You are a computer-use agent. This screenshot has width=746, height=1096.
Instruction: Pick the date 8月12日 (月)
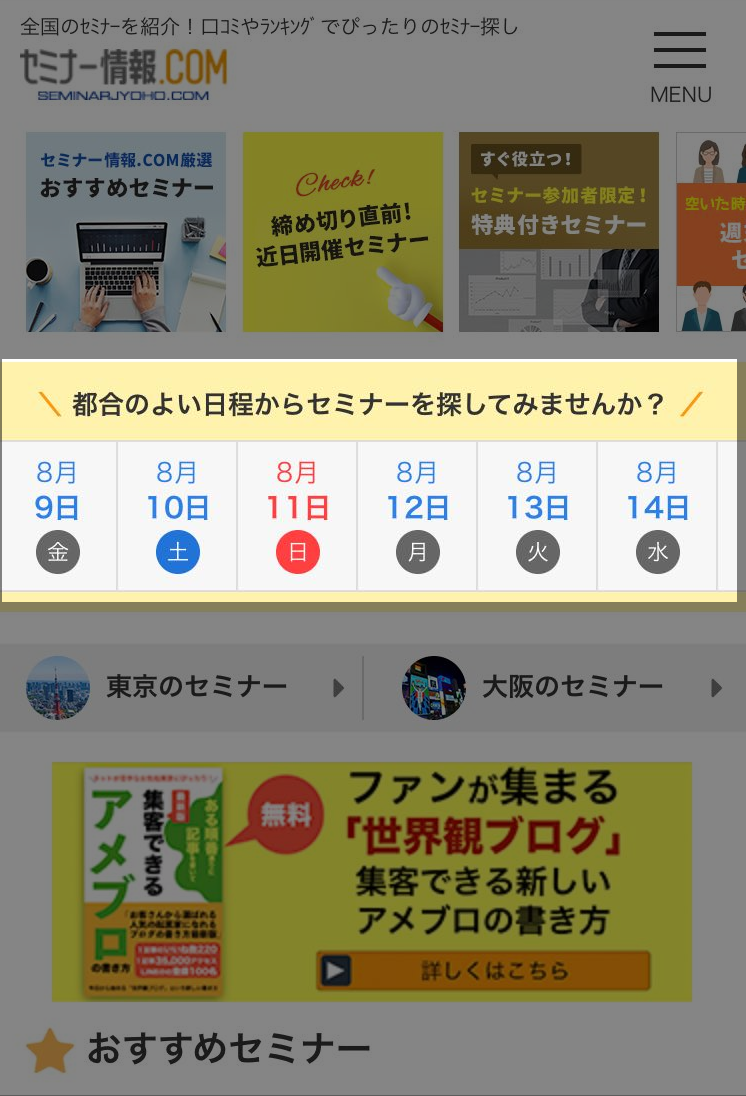[417, 516]
